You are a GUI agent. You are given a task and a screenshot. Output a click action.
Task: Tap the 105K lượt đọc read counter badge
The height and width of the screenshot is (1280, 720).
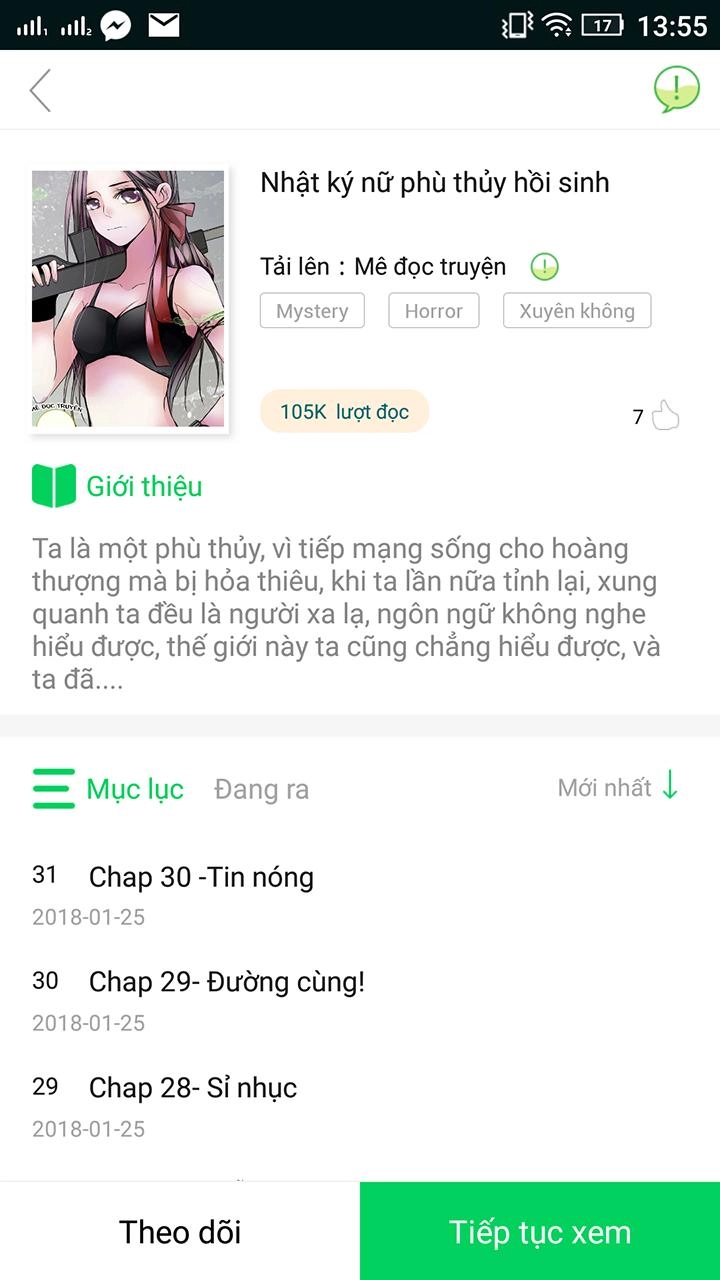tap(344, 411)
